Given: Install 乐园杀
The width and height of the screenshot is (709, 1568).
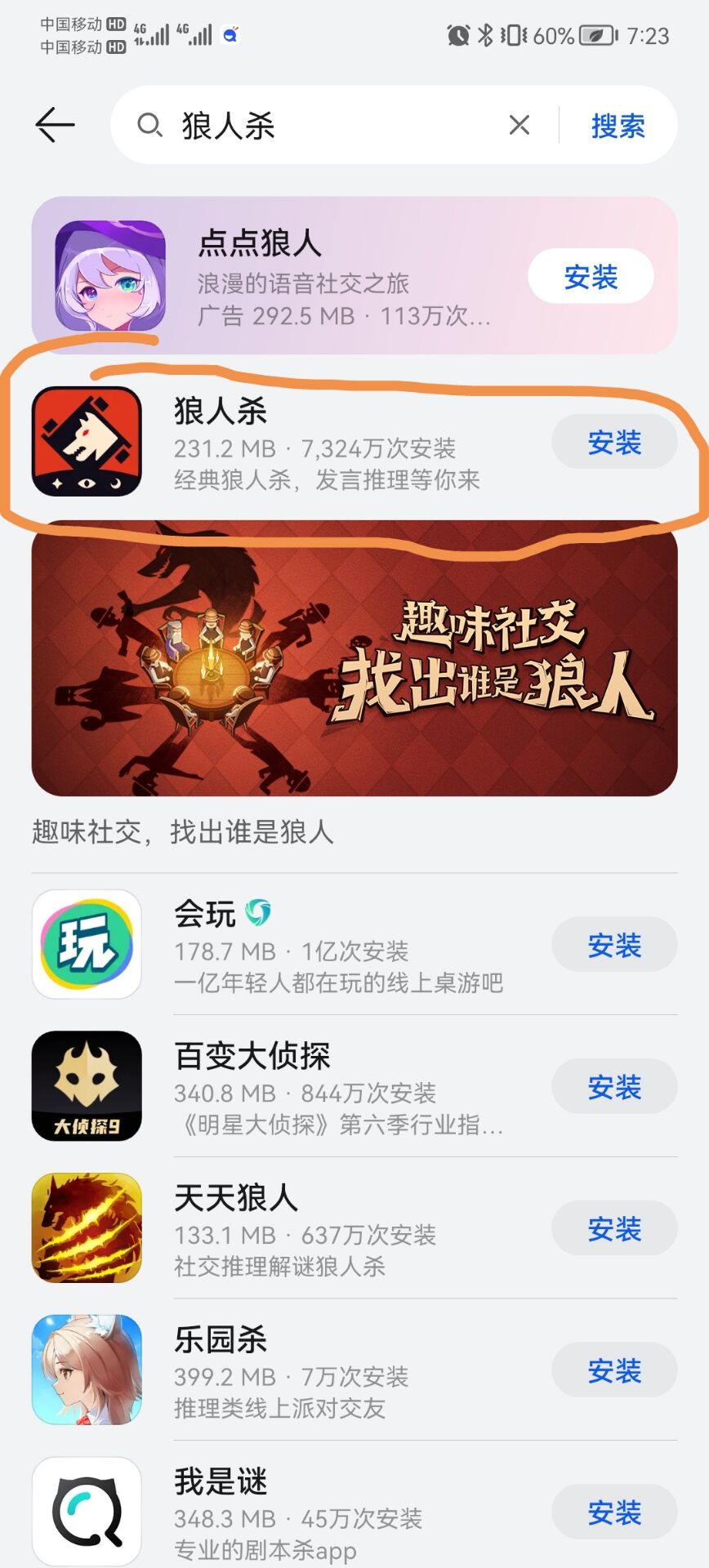Looking at the screenshot, I should point(613,1370).
